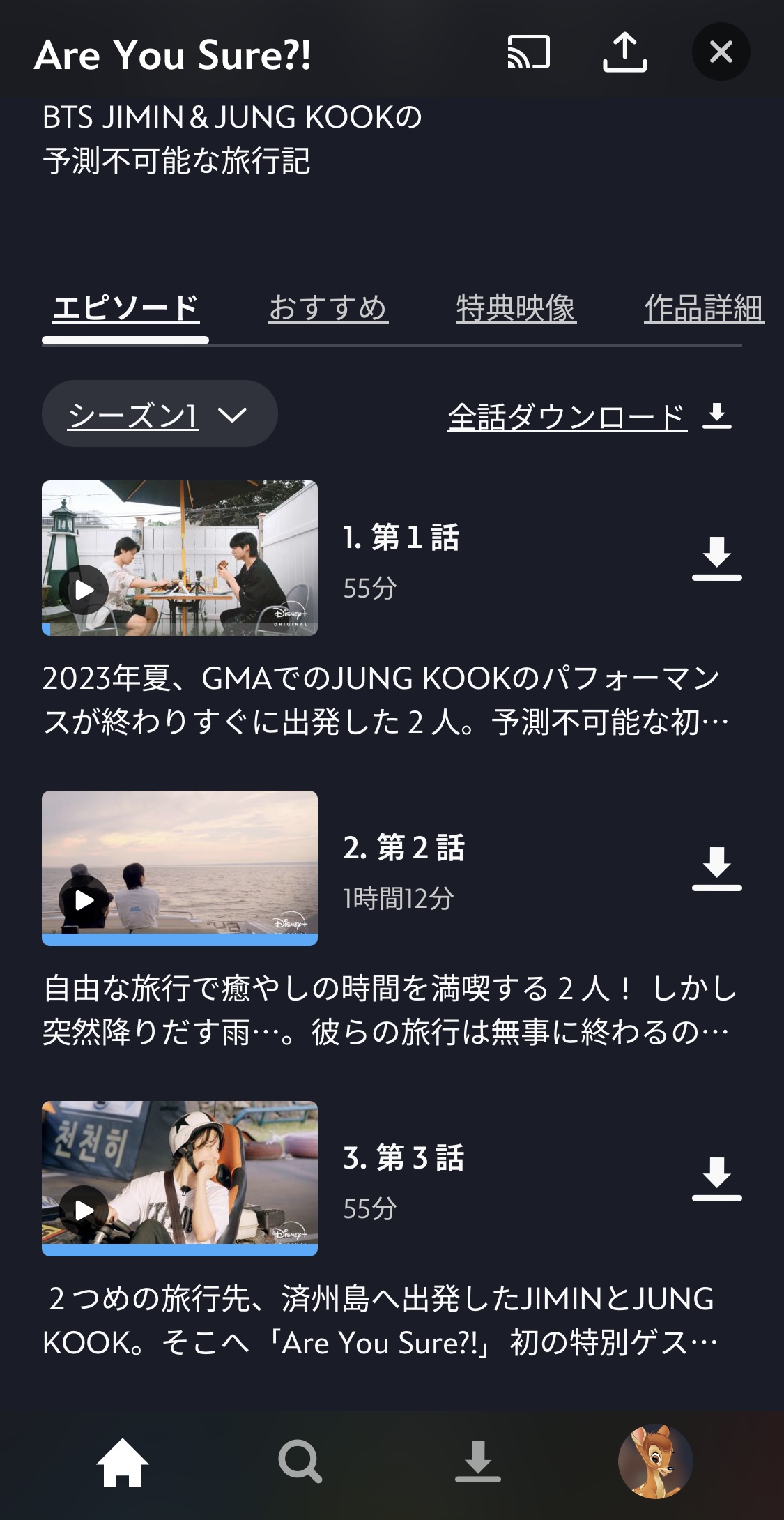View the 作品詳細 tab
784x1520 pixels.
pos(703,307)
